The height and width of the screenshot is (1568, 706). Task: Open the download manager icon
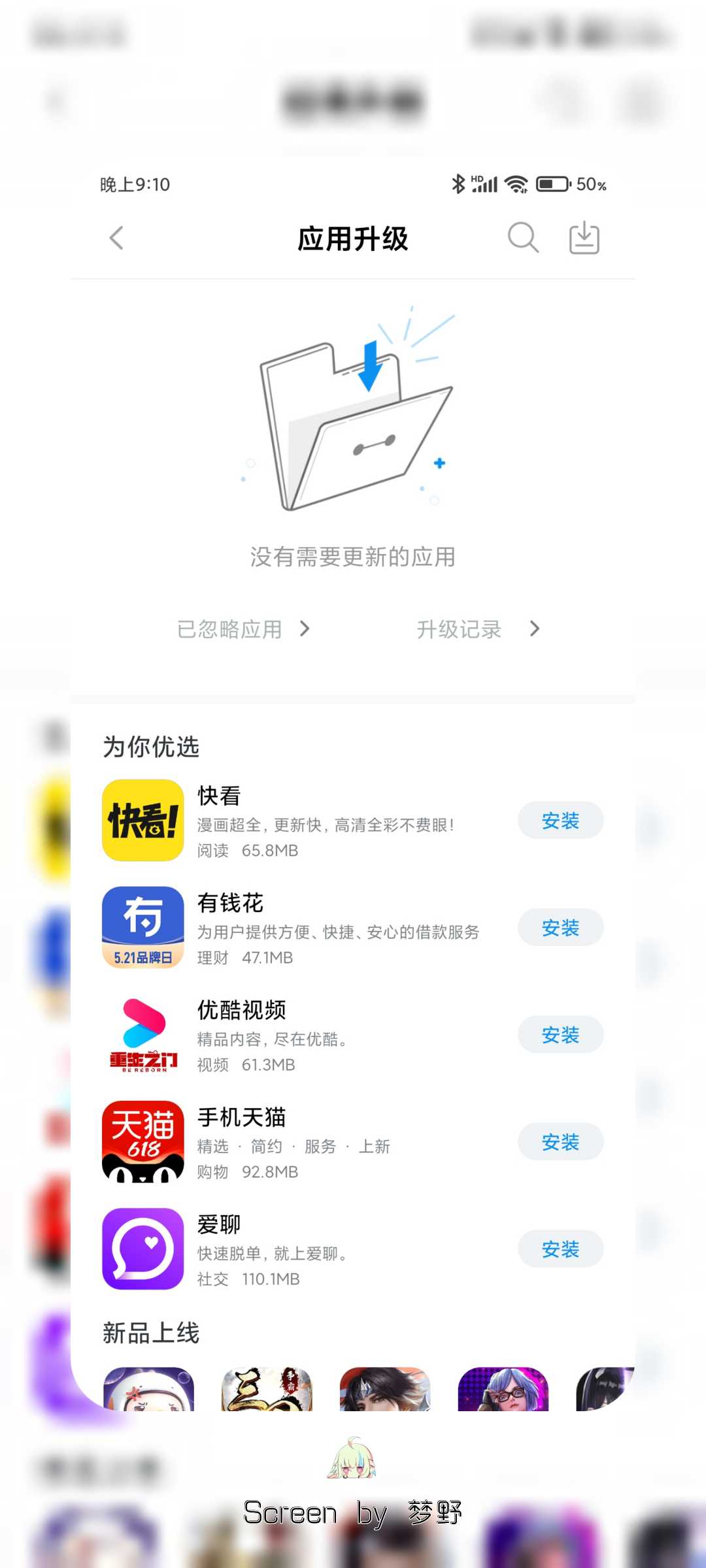(x=584, y=238)
